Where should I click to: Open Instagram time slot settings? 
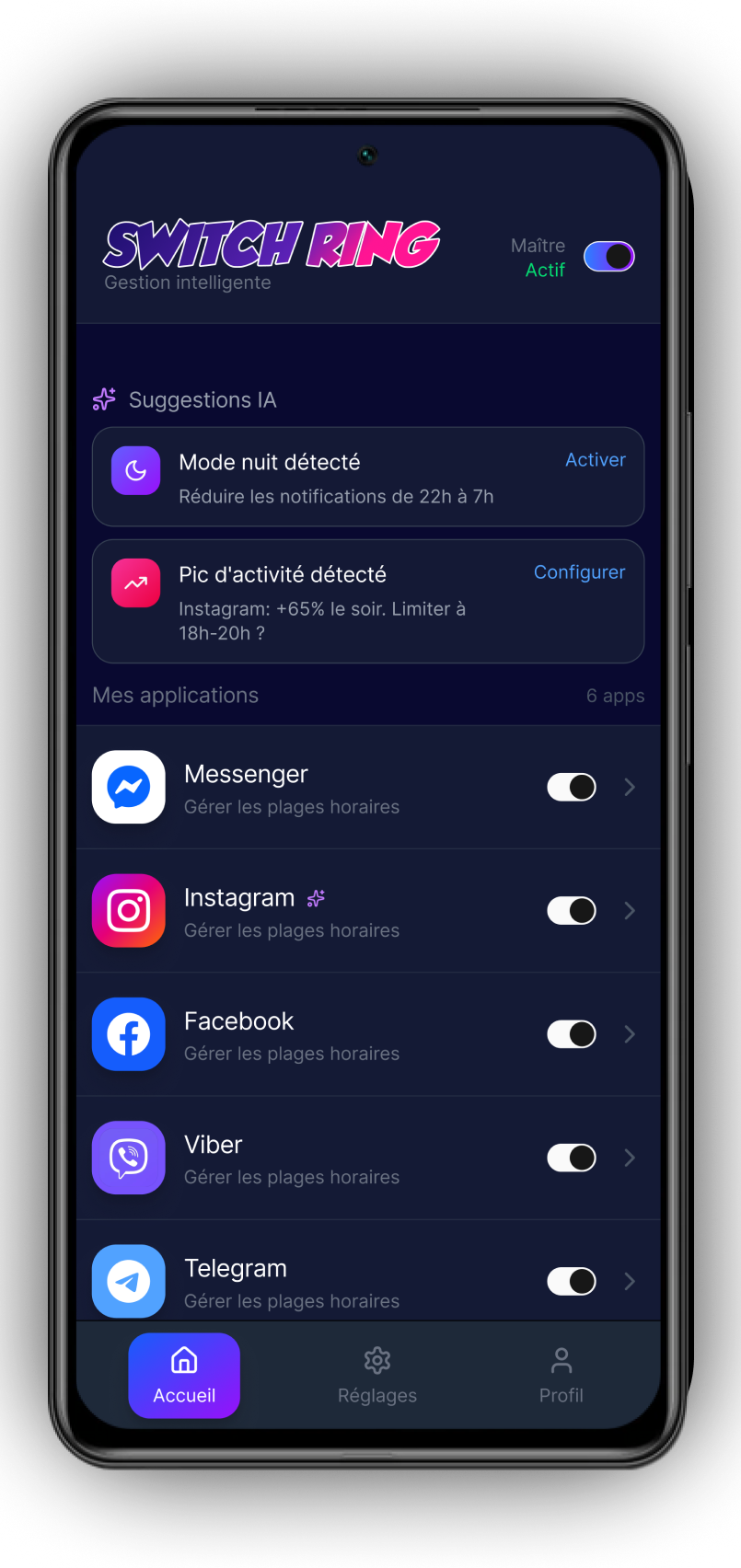coord(630,910)
